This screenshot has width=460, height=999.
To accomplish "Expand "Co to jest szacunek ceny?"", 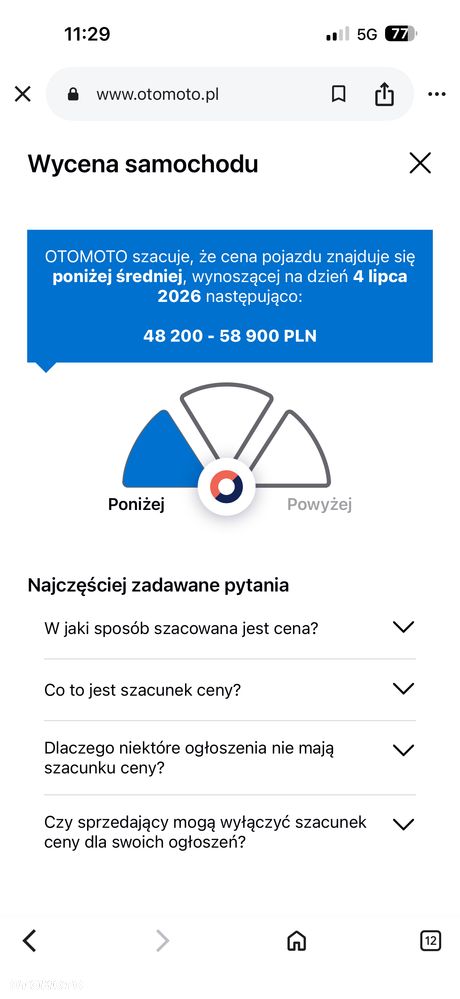I will (x=230, y=690).
